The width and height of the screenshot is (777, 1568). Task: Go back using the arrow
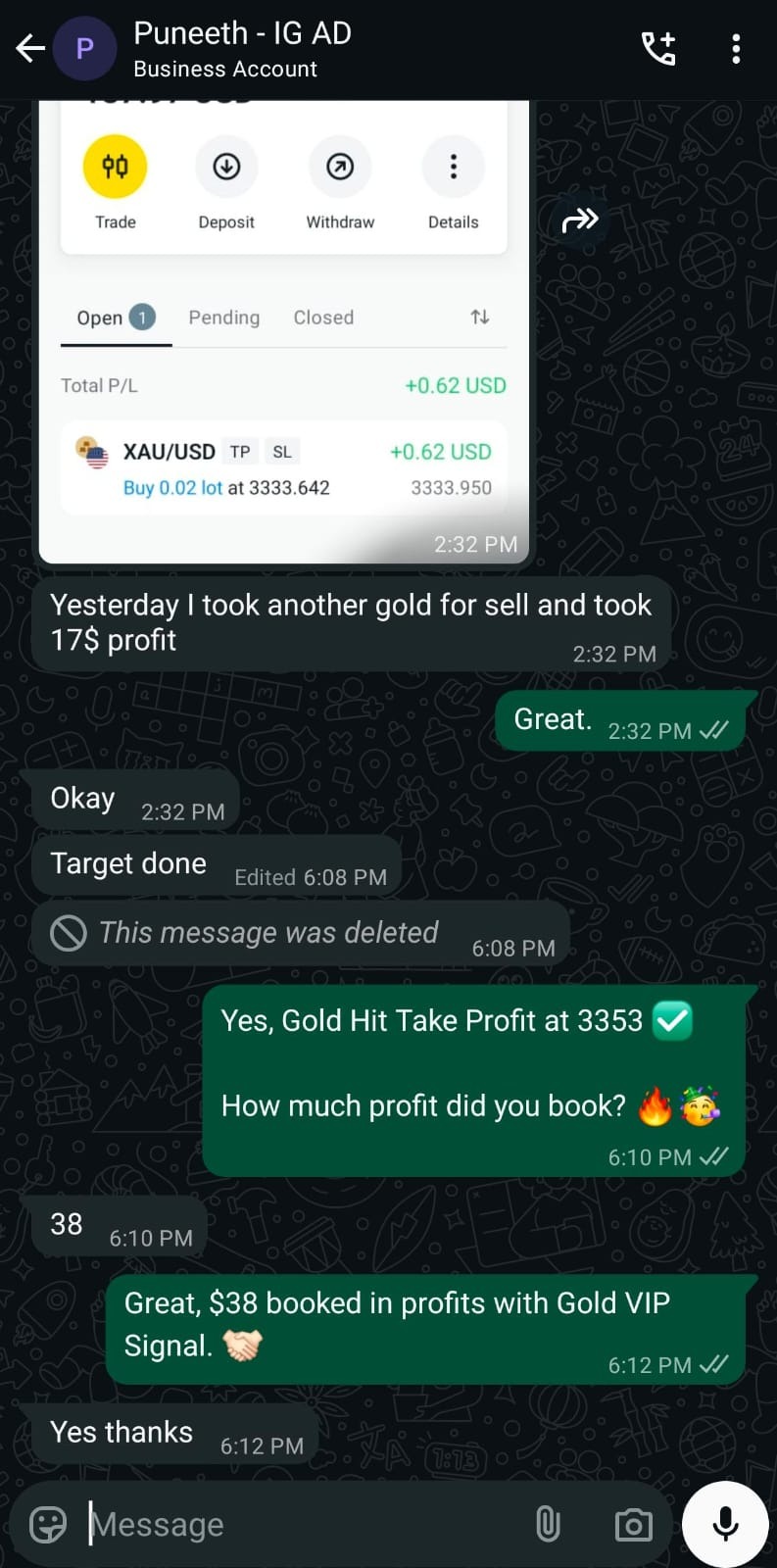click(30, 48)
